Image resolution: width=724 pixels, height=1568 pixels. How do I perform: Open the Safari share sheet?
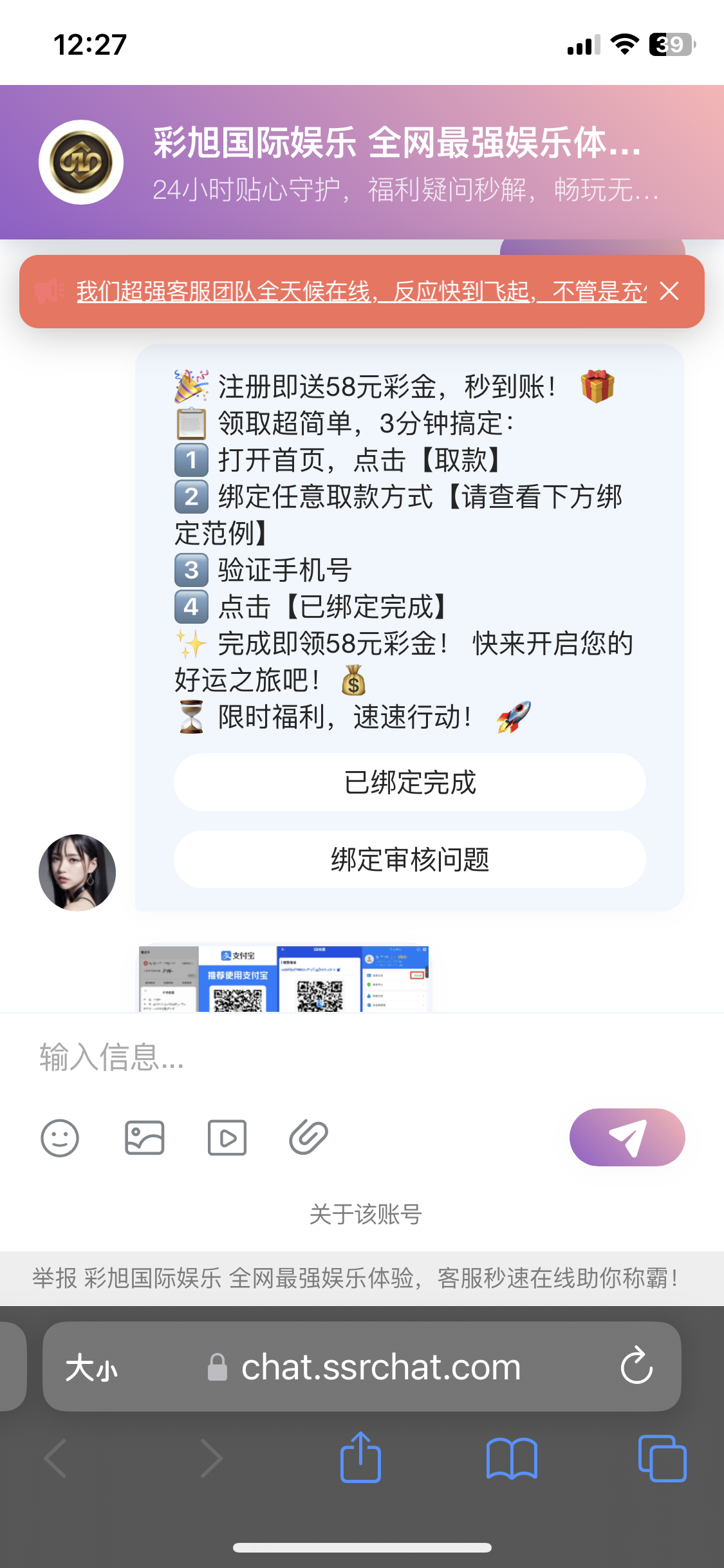click(360, 1458)
